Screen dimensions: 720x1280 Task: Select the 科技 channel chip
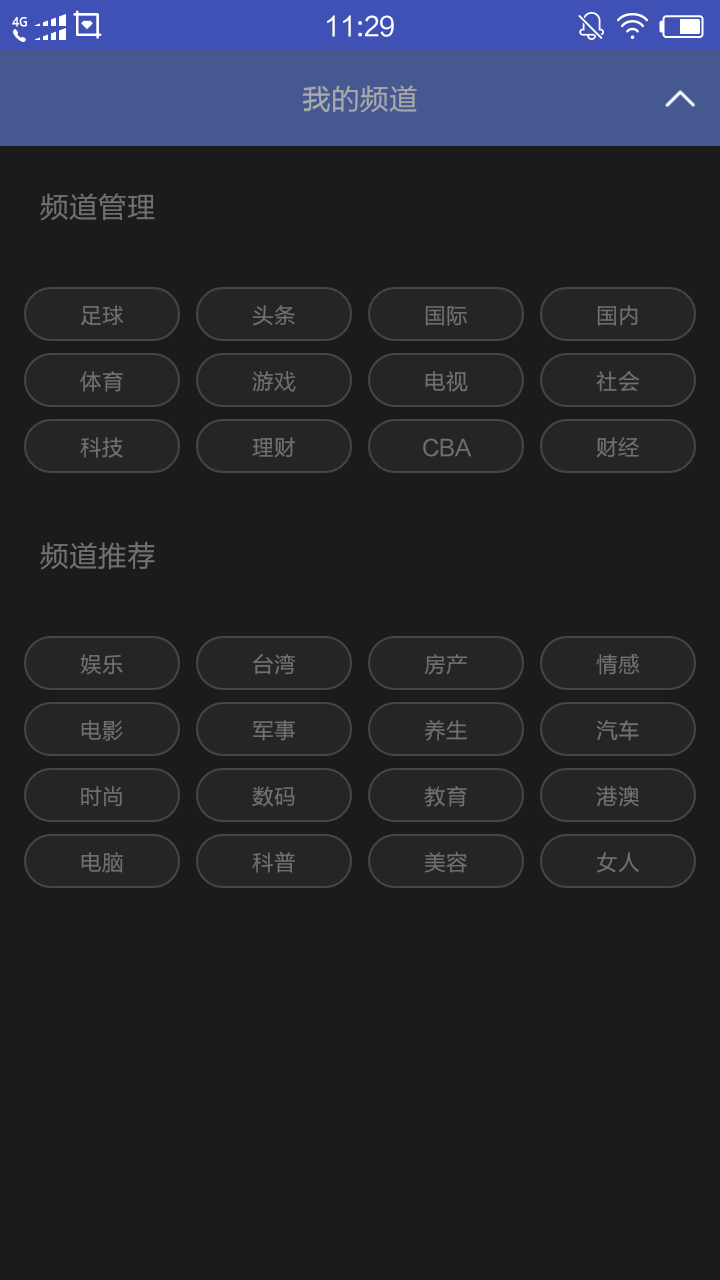pyautogui.click(x=102, y=447)
